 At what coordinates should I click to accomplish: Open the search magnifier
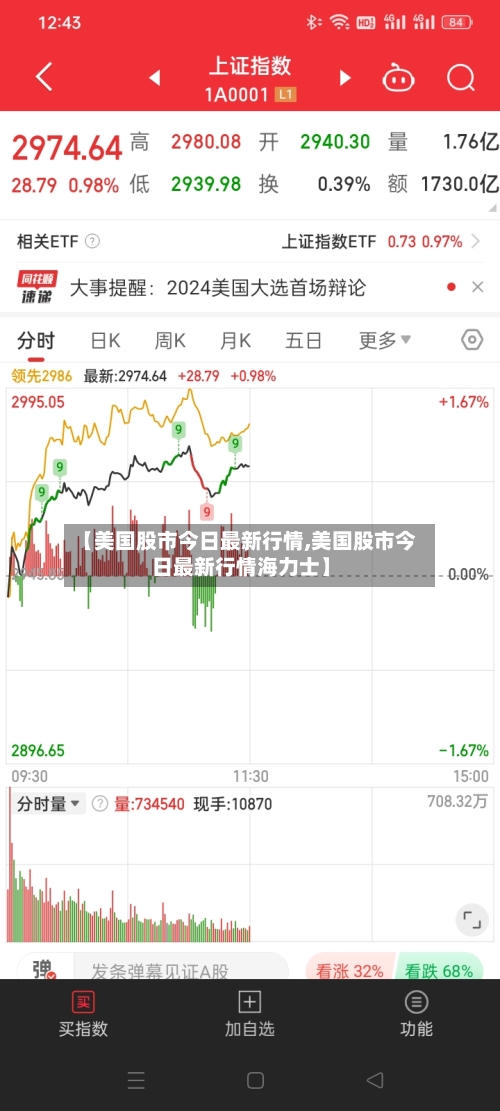pos(460,77)
